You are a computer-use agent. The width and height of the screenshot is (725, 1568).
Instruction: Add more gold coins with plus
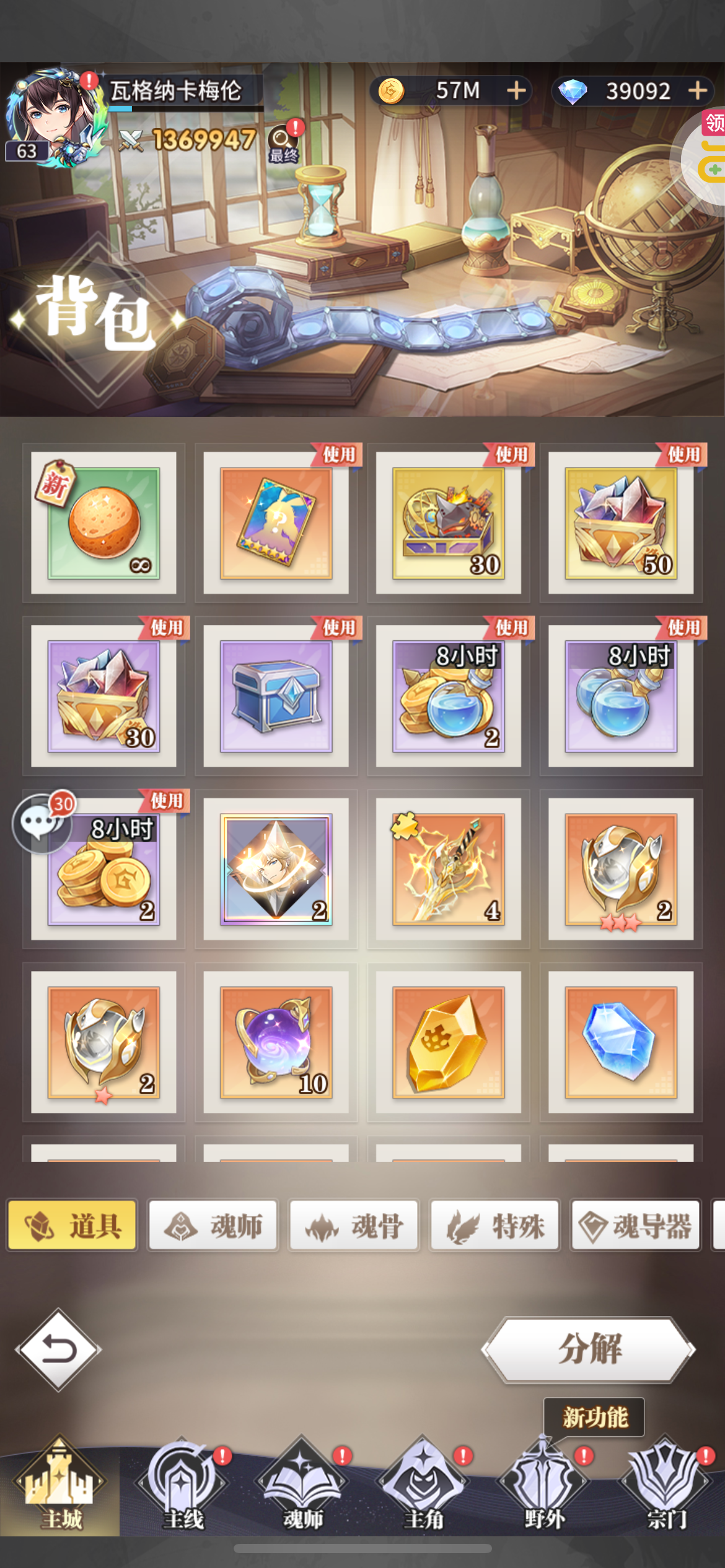pyautogui.click(x=516, y=91)
